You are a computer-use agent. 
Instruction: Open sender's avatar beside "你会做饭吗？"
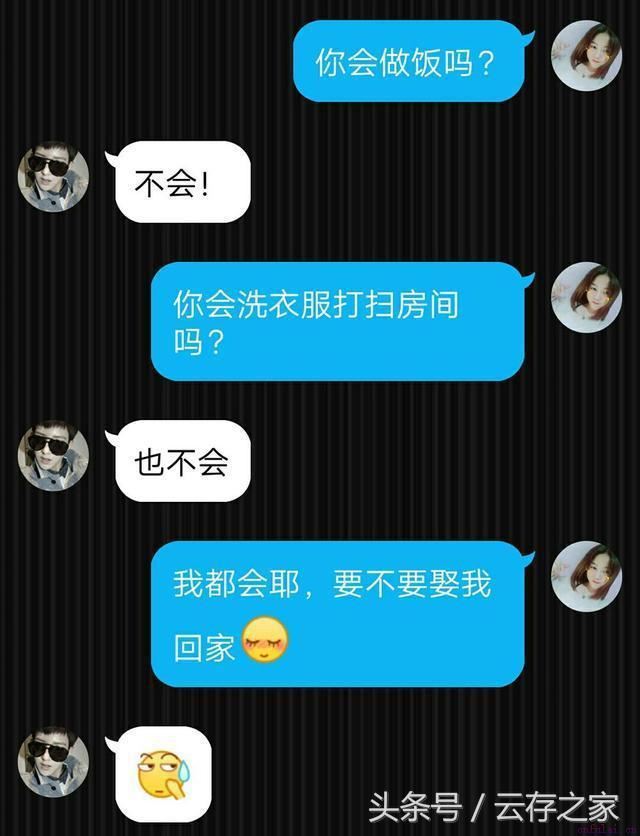pos(586,54)
